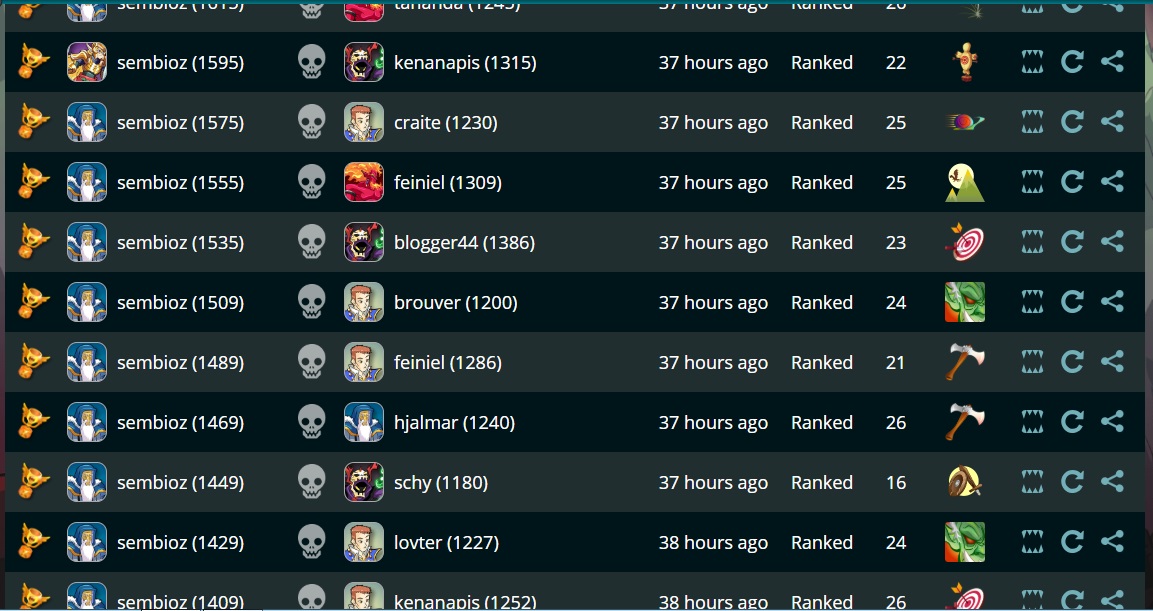Open schy (1180) player profile

pyautogui.click(x=441, y=483)
